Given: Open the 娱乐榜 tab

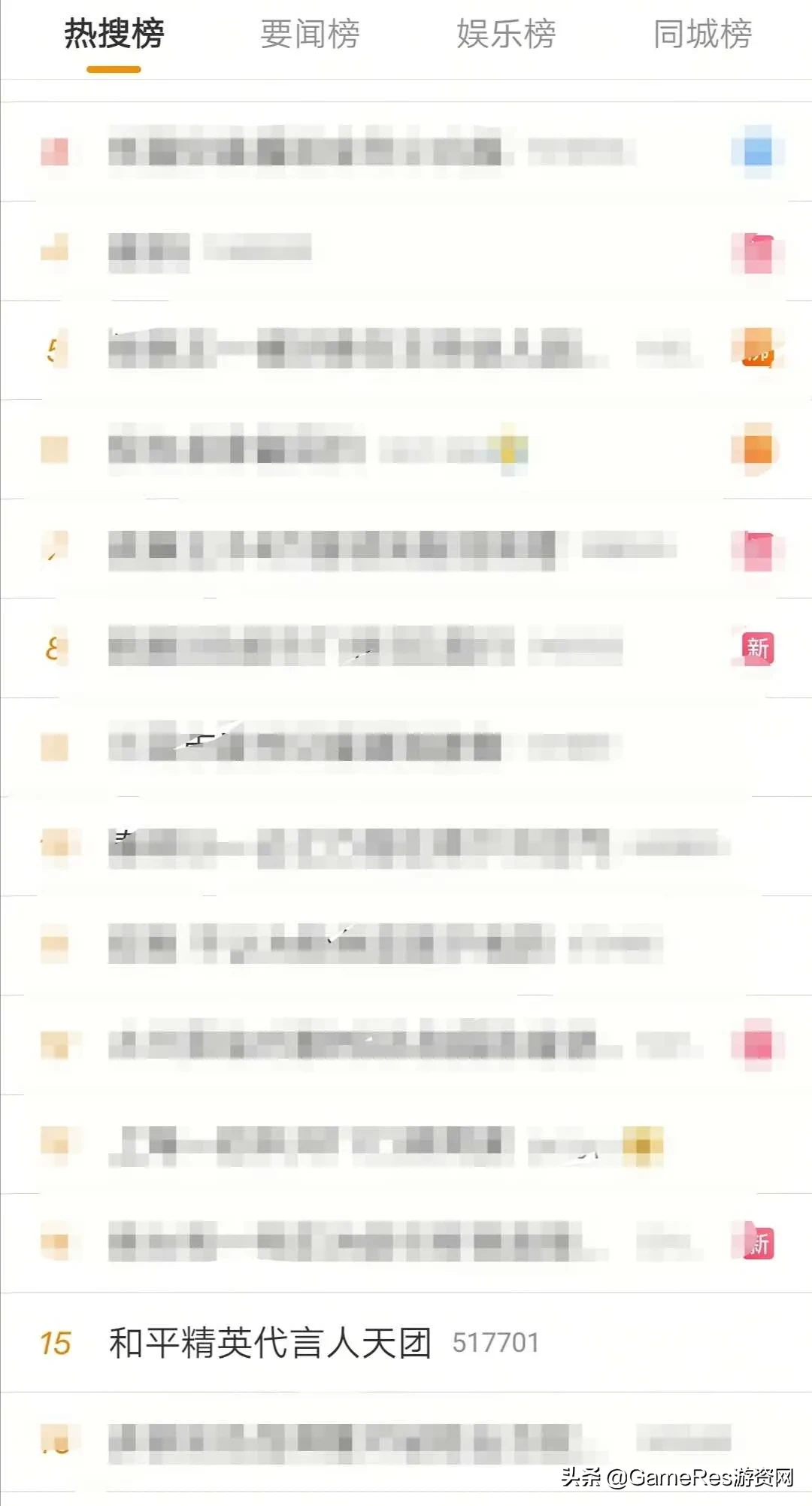Looking at the screenshot, I should click(506, 35).
